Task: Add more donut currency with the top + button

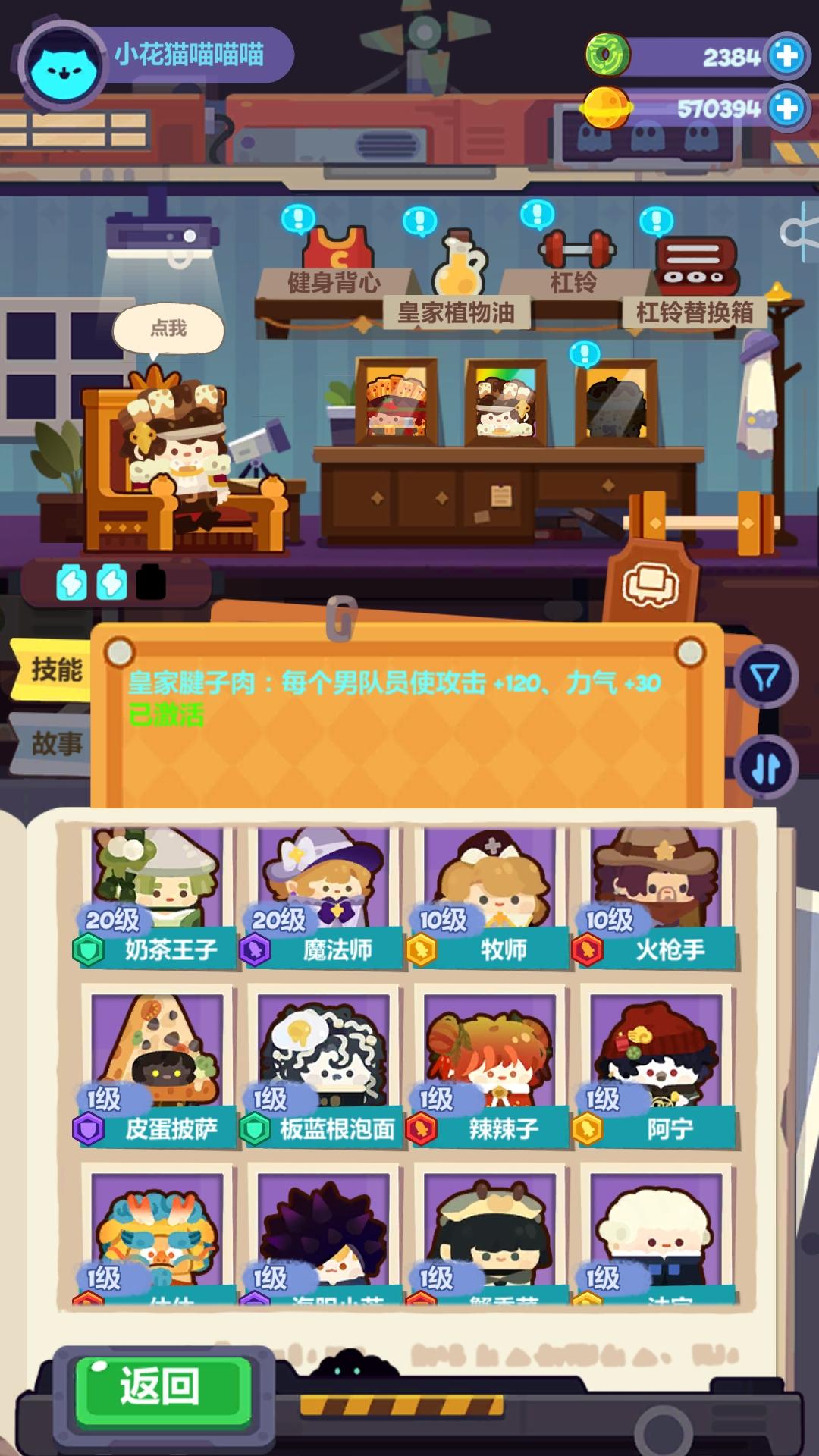Action: pyautogui.click(x=786, y=55)
